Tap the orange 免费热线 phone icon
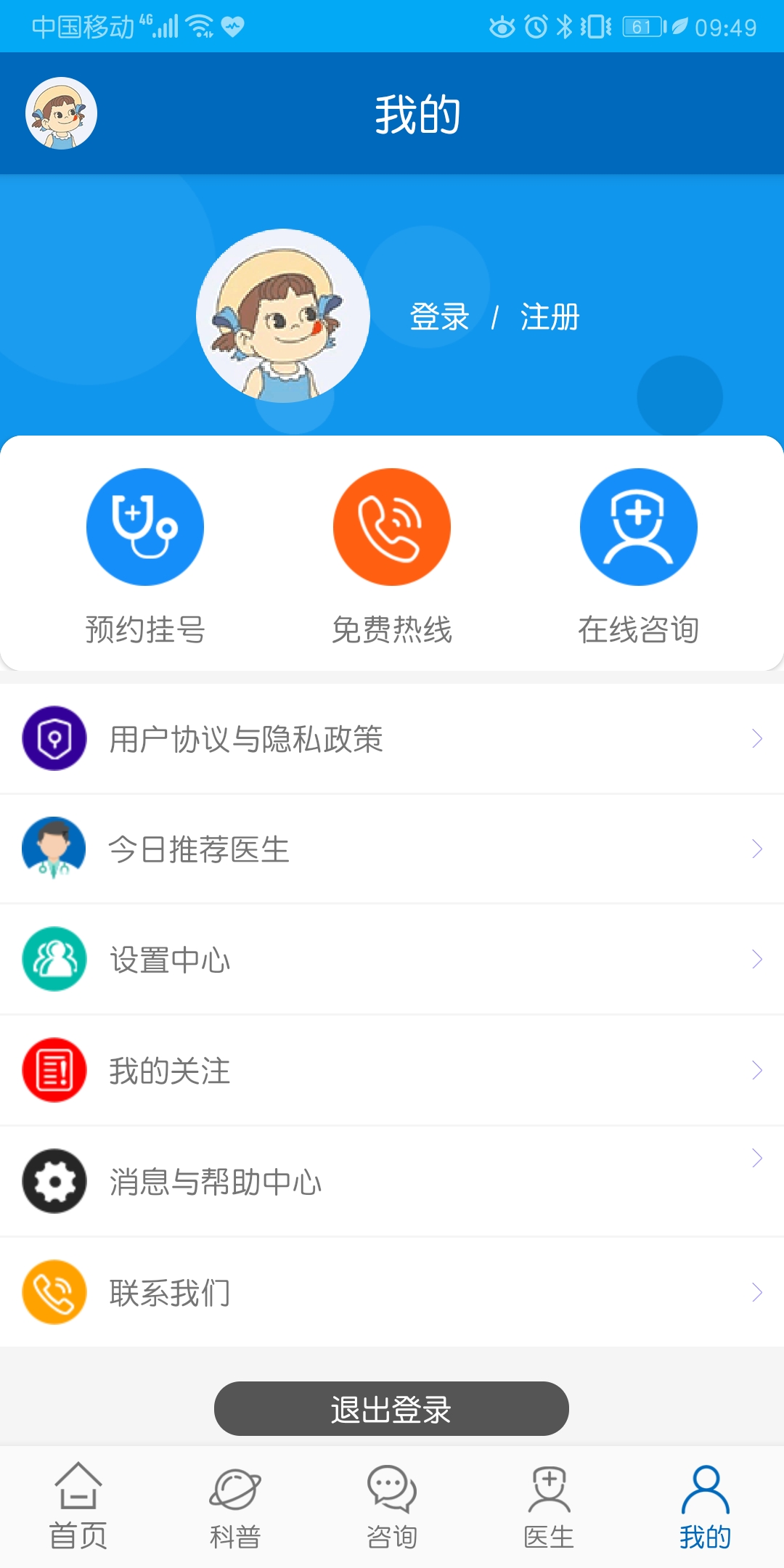The width and height of the screenshot is (784, 1568). pyautogui.click(x=391, y=527)
